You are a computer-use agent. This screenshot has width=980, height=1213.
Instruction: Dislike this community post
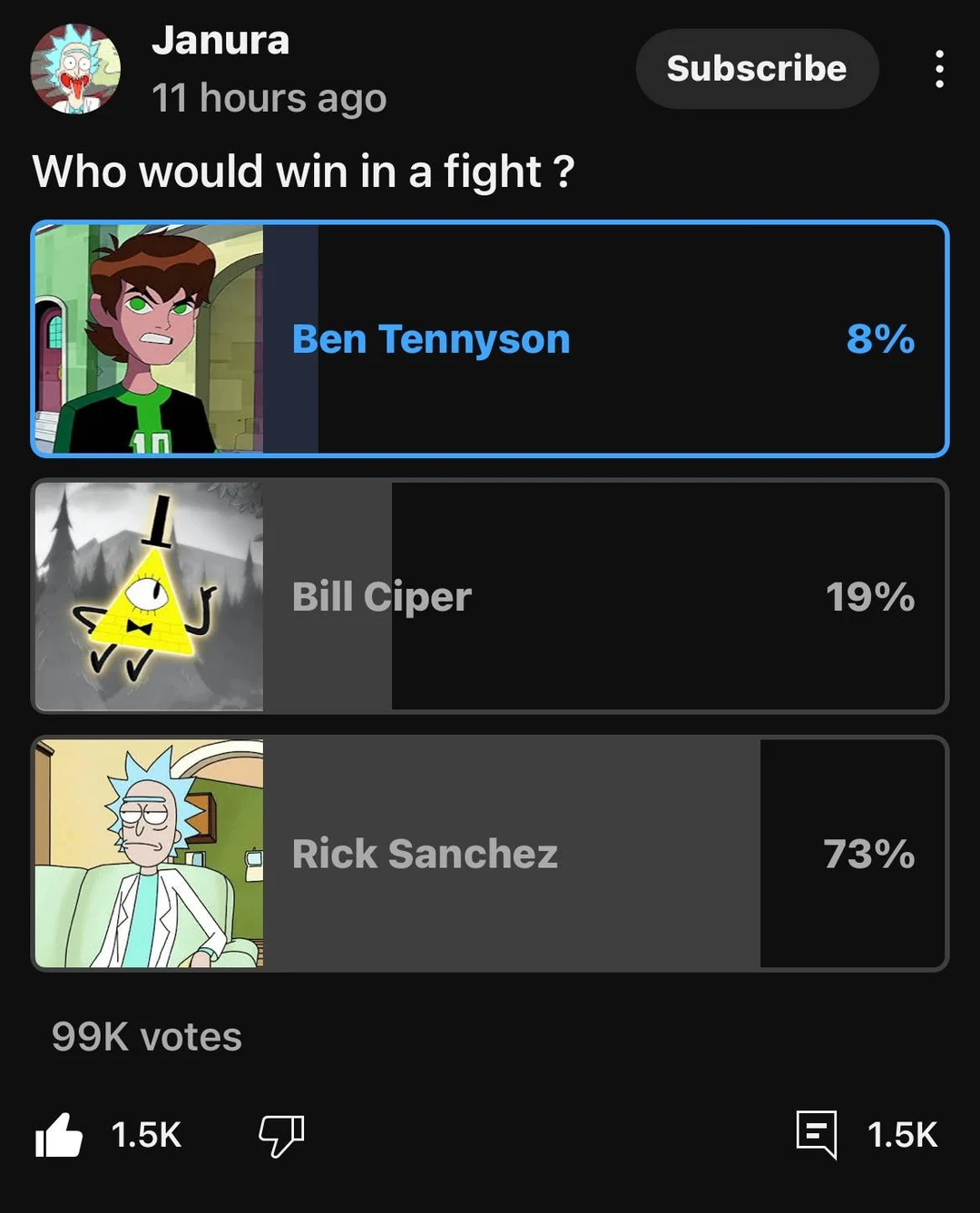tap(281, 1135)
